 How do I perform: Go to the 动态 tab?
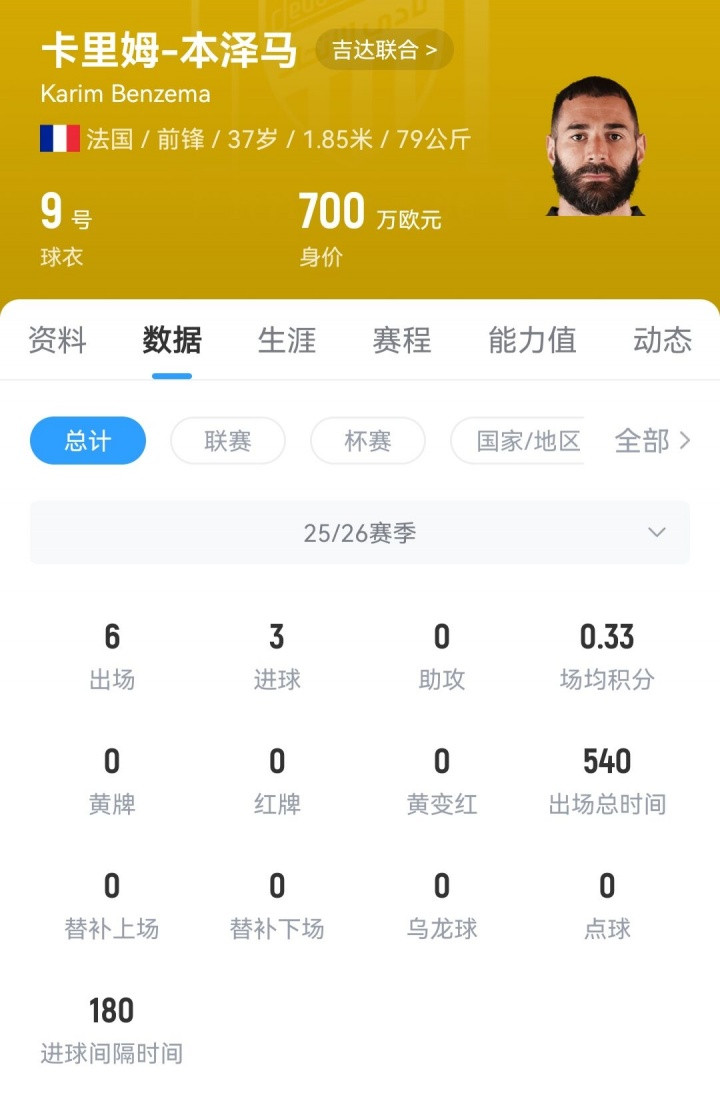coord(662,340)
